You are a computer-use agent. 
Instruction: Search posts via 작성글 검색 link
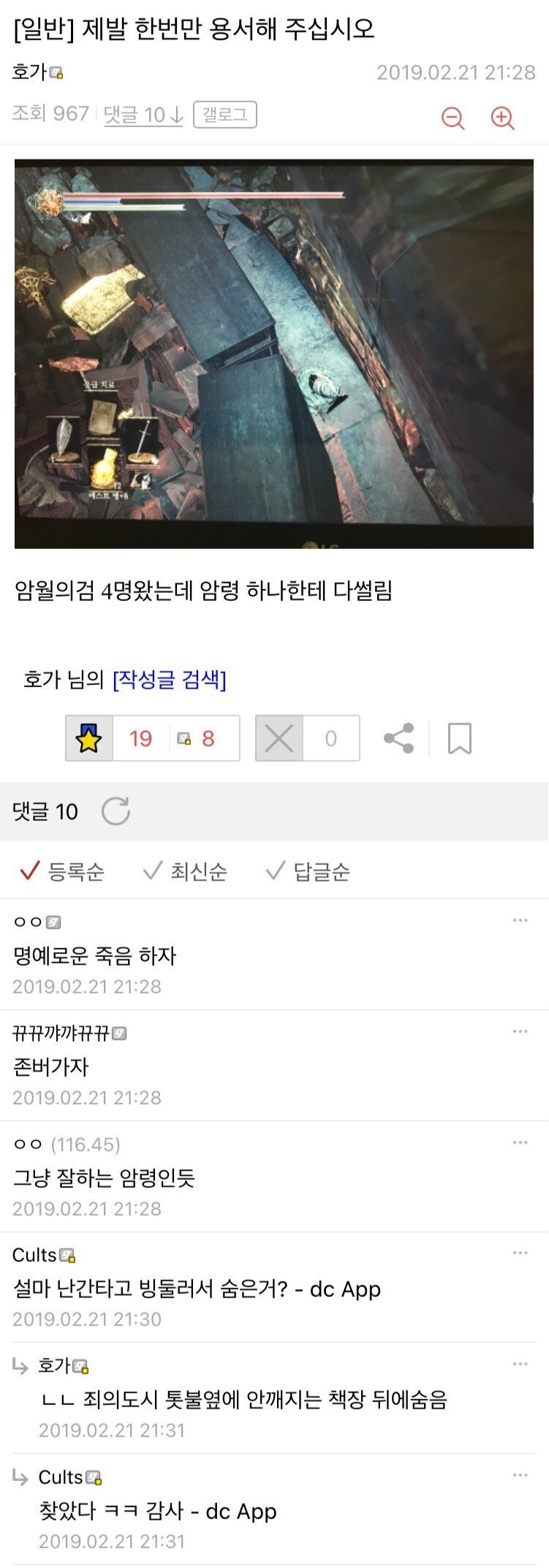169,679
